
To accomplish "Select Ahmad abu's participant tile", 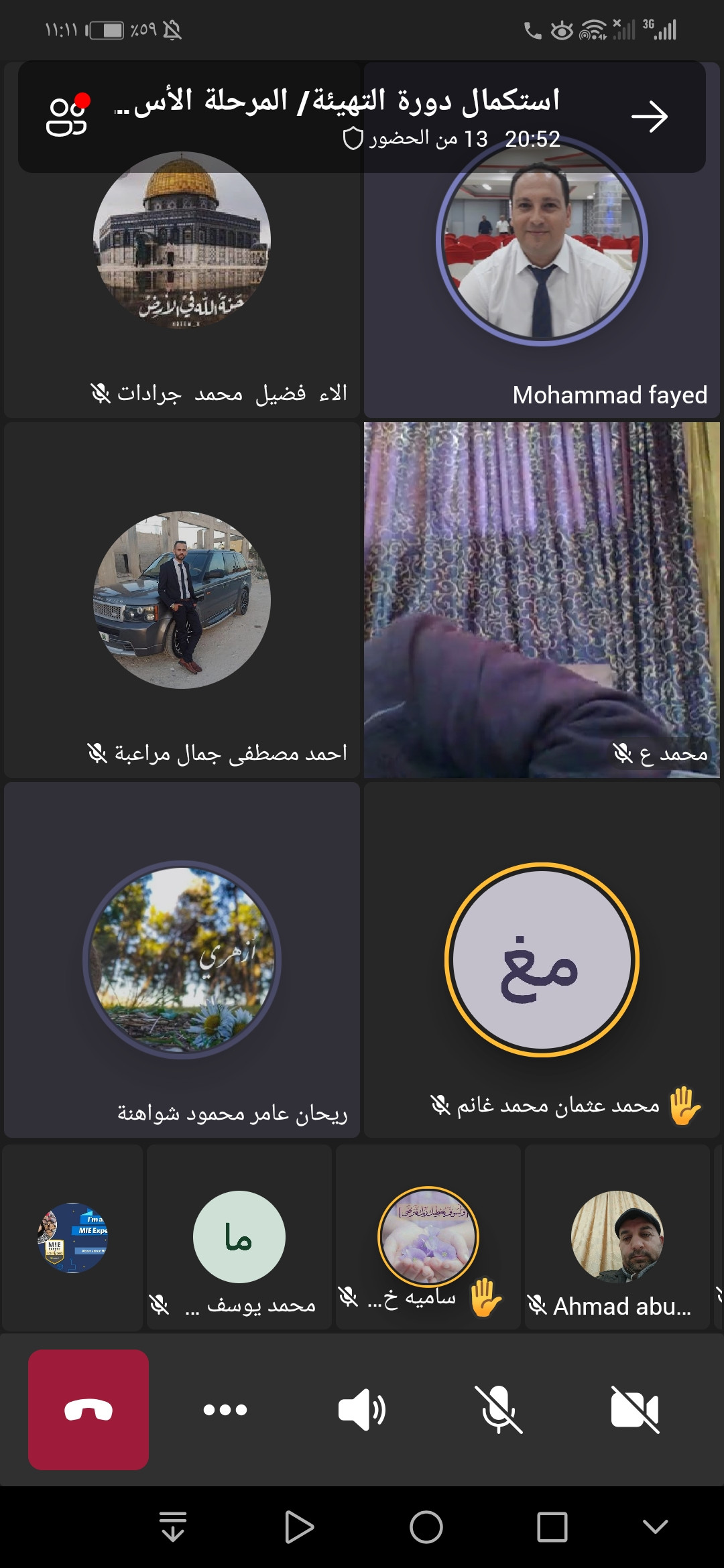I will 617,1237.
